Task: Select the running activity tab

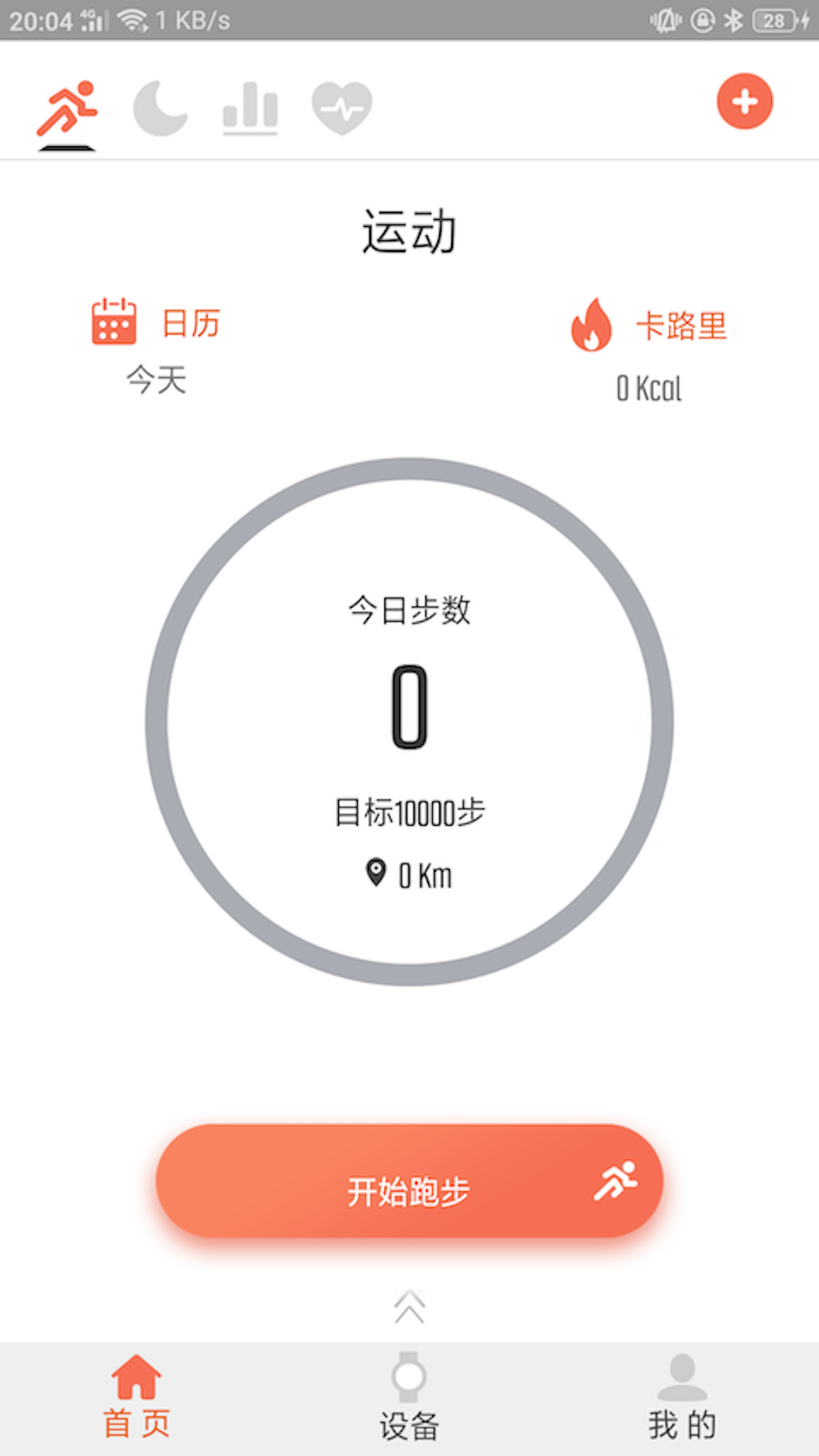Action: click(x=67, y=109)
